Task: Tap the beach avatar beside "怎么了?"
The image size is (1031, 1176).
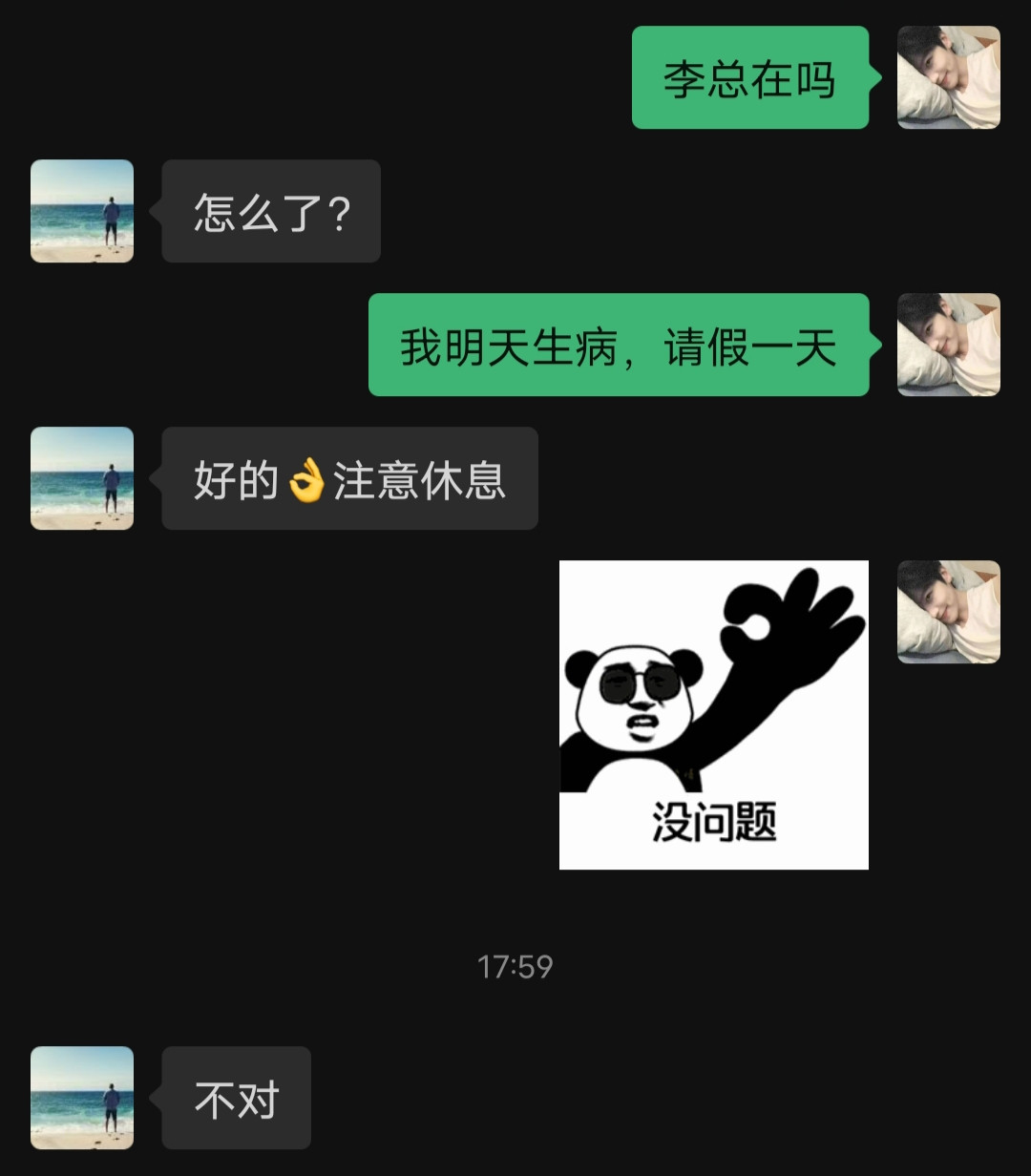Action: click(x=82, y=211)
